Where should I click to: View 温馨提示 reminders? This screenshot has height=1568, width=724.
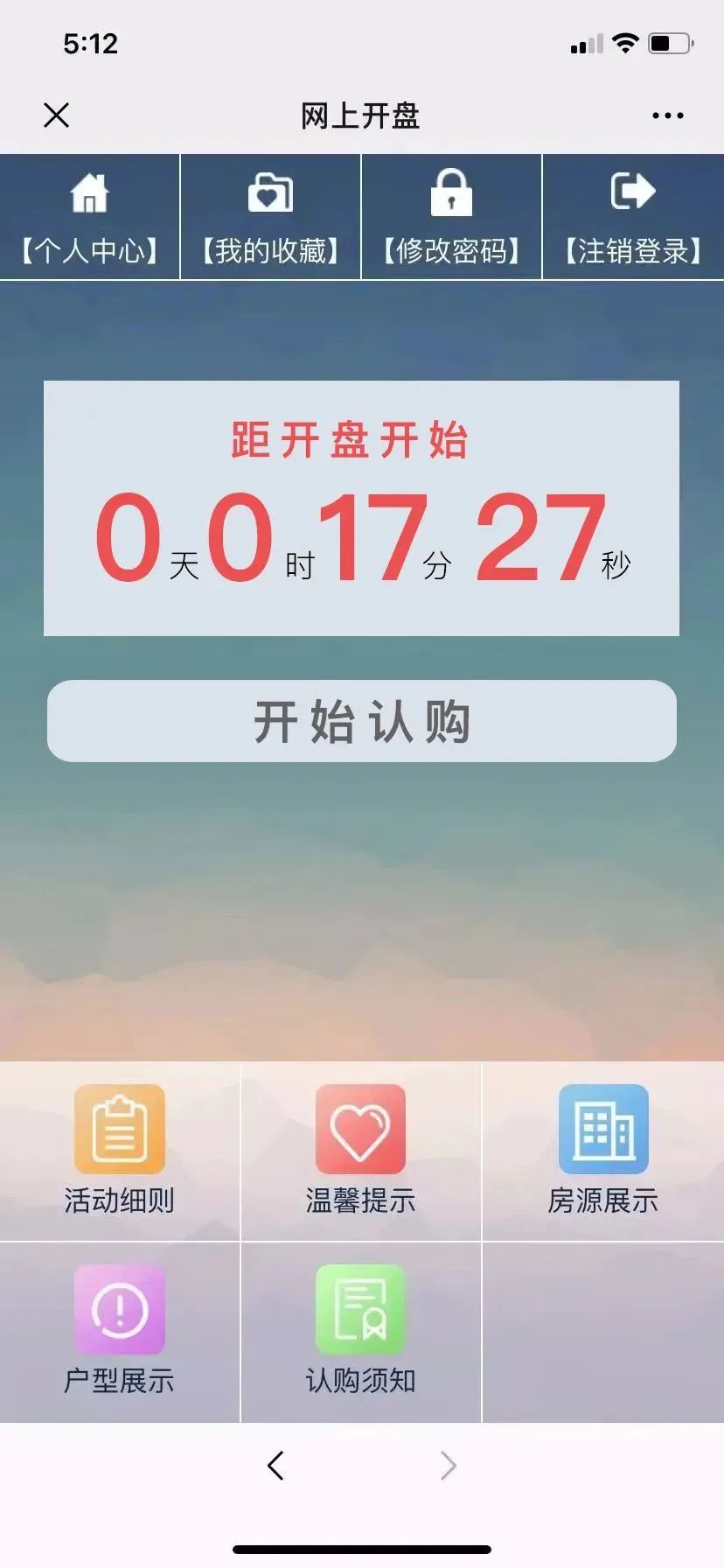[360, 1151]
